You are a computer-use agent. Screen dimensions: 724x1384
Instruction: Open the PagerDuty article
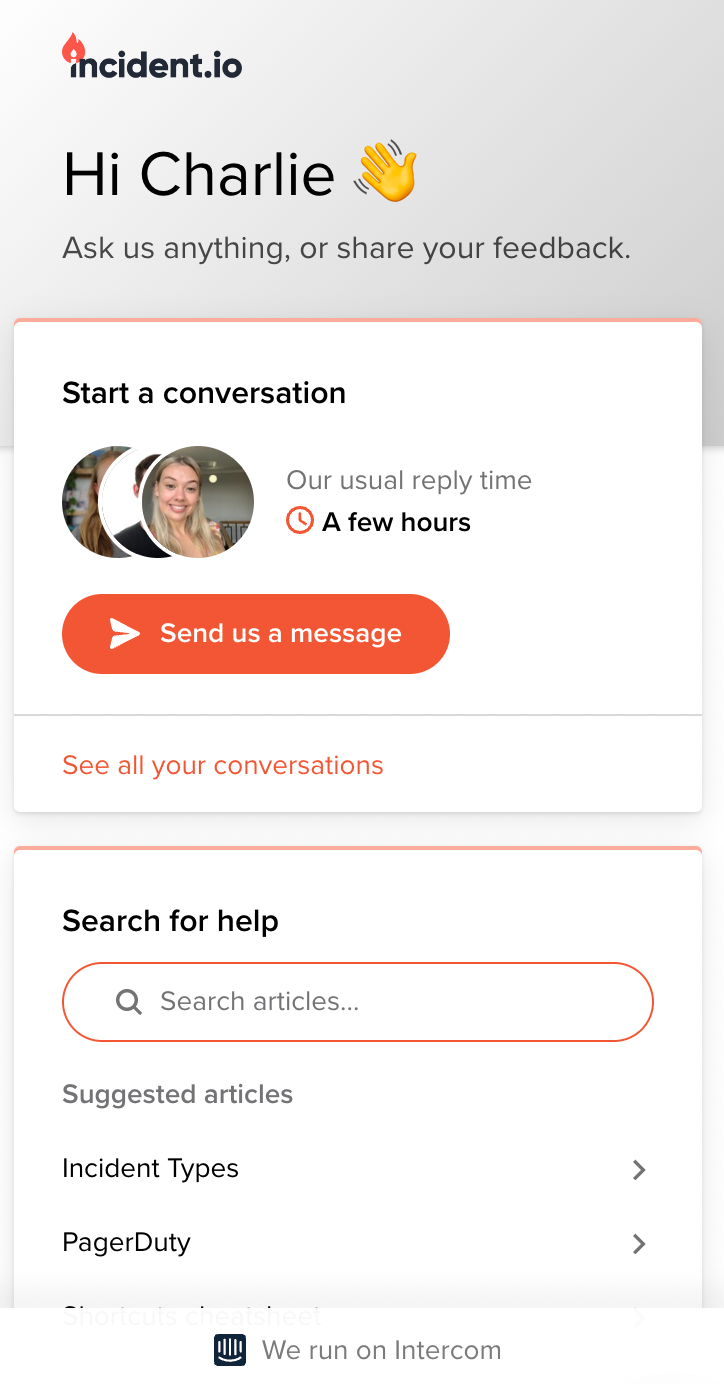[x=355, y=1243]
